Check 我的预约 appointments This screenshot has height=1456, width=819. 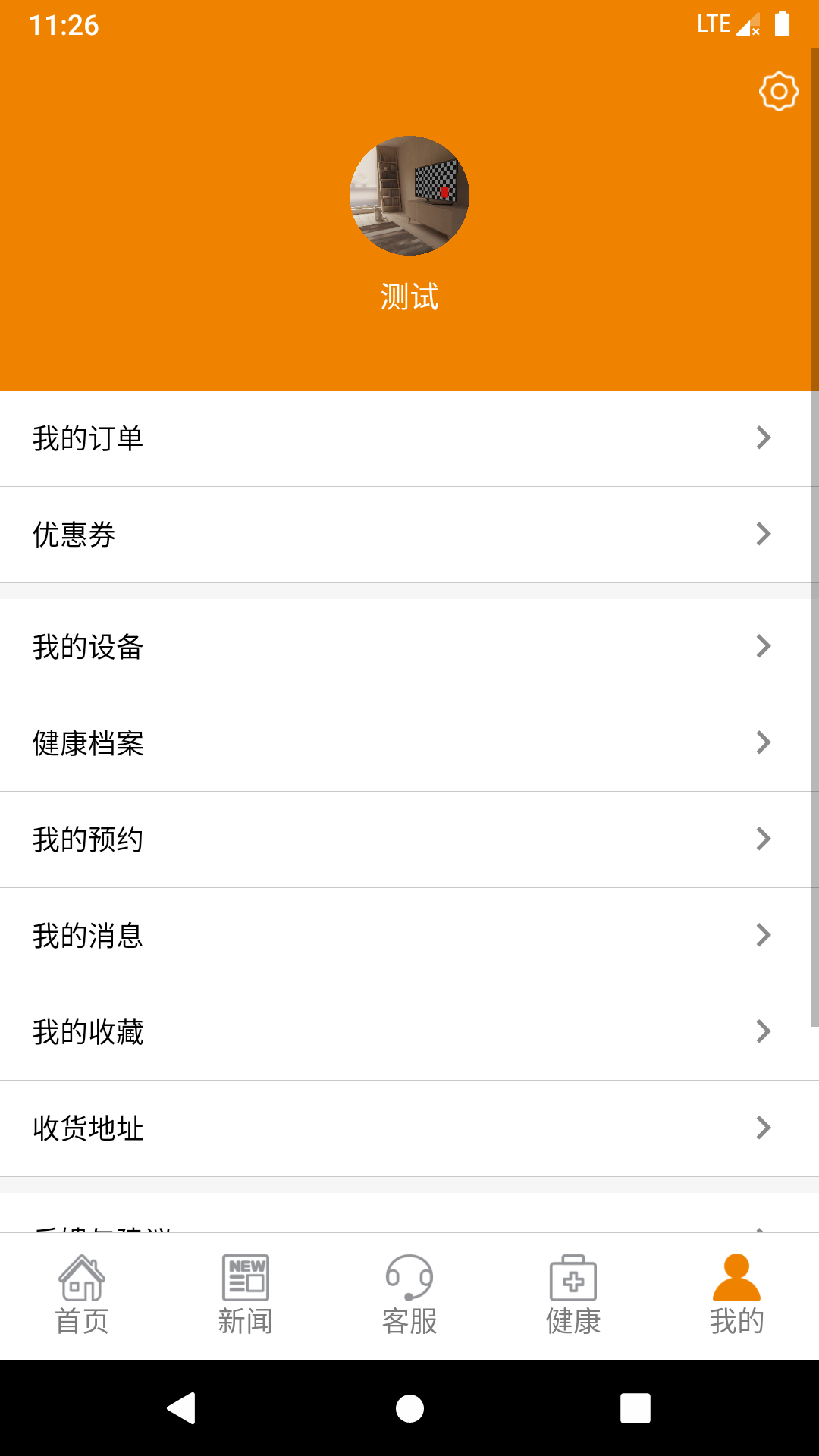(x=409, y=839)
